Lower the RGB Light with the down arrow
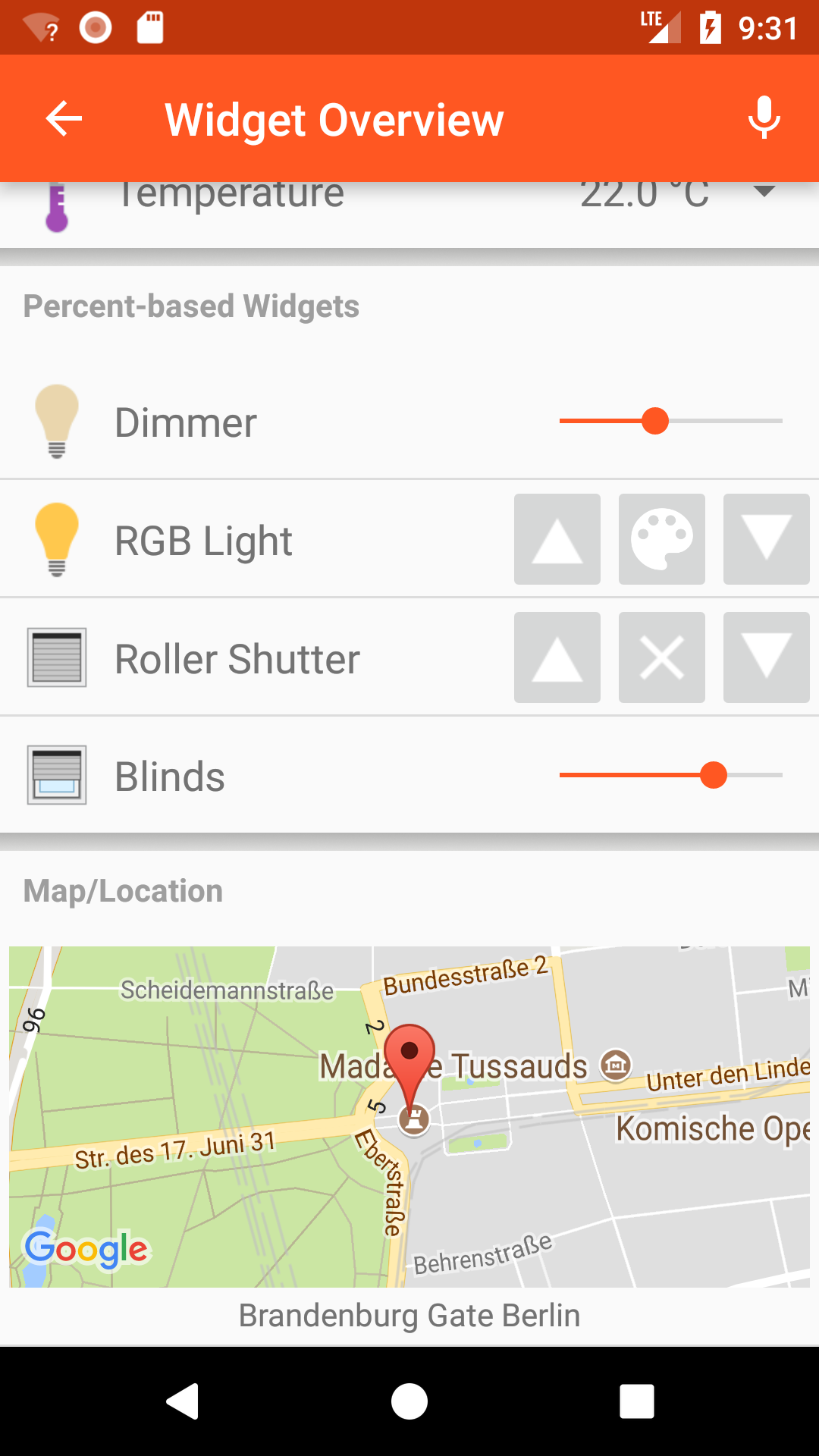 [x=766, y=539]
